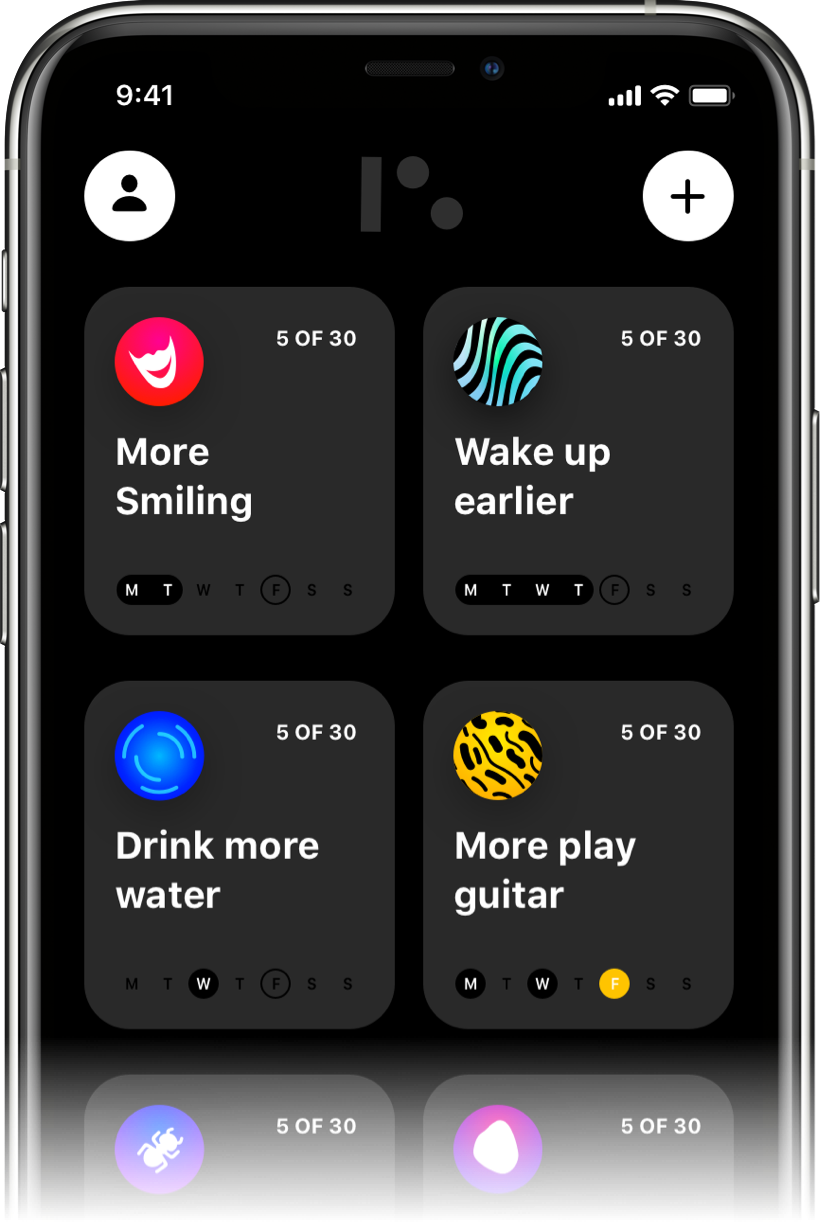The width and height of the screenshot is (820, 1222).
Task: Toggle Monday on More play guitar card
Action: [471, 984]
